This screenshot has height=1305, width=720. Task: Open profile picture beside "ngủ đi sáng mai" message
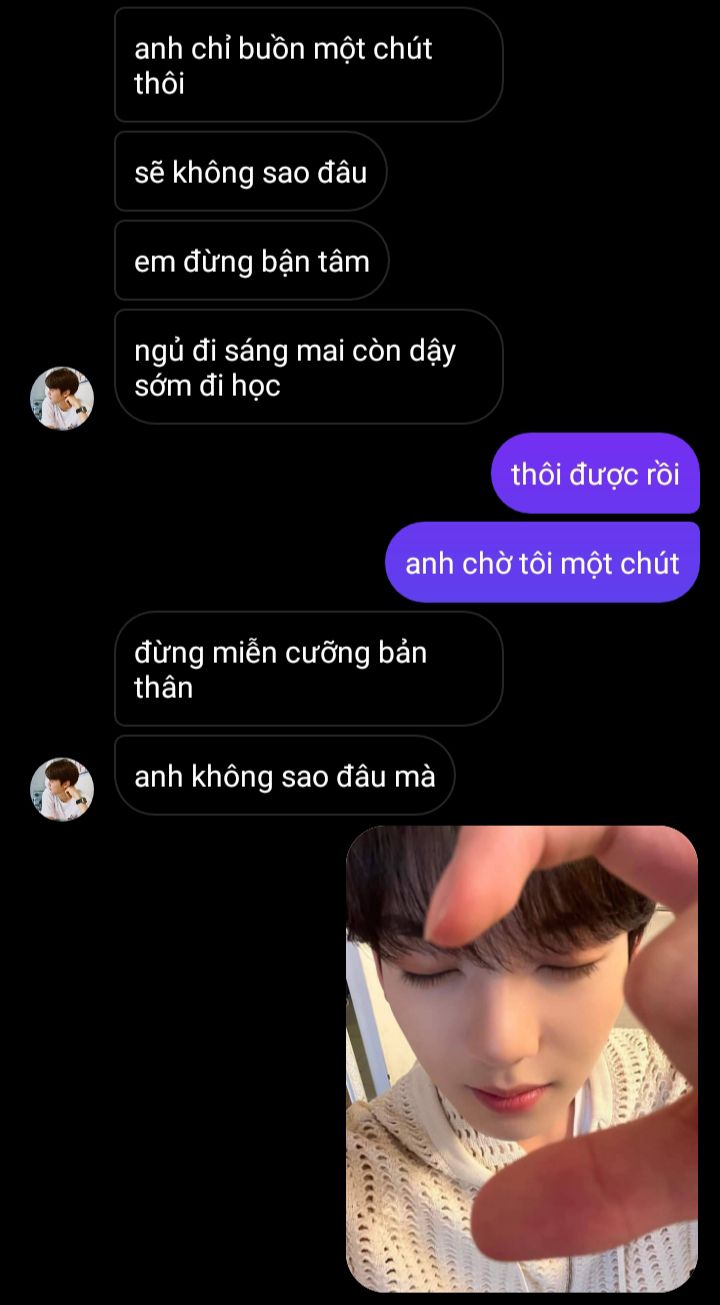click(x=62, y=397)
